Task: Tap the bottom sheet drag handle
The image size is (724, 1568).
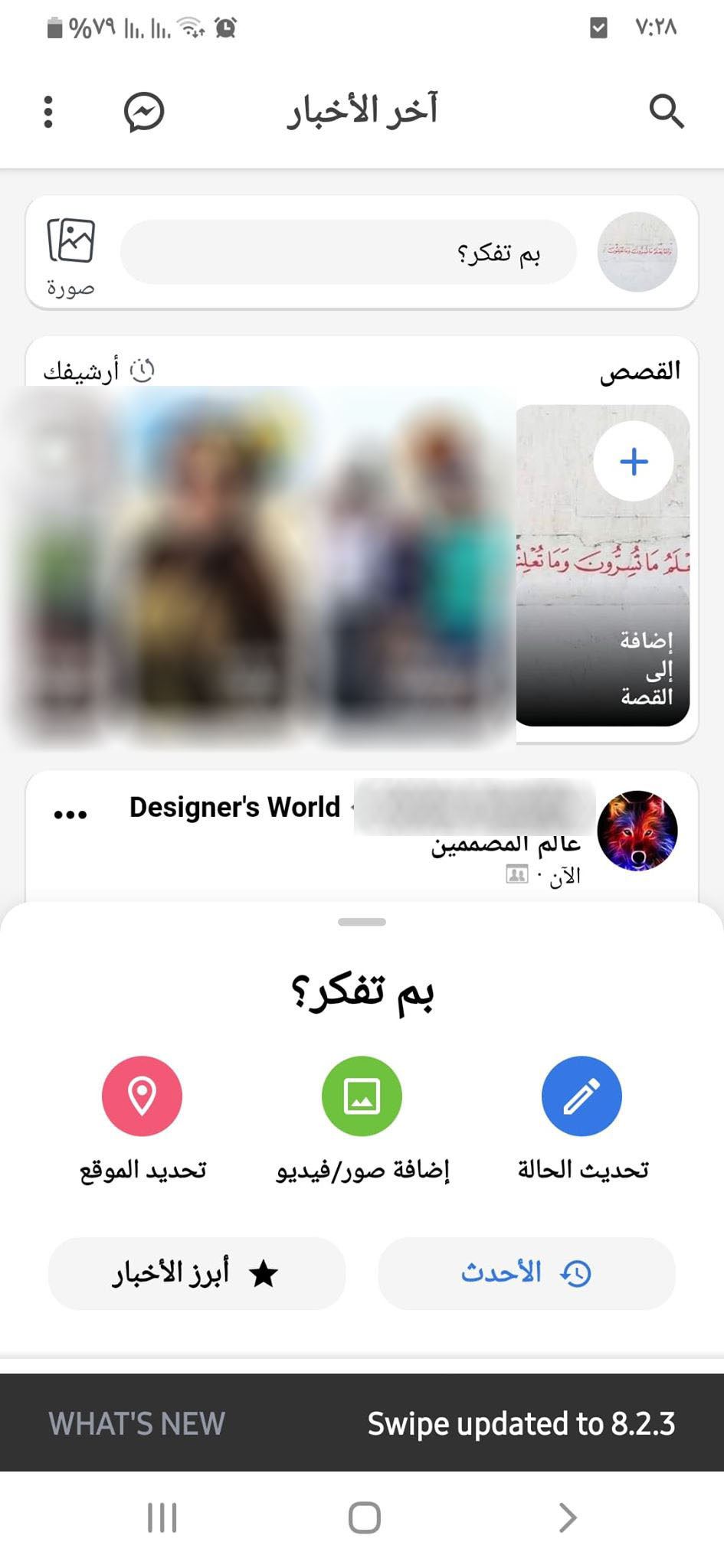Action: coord(362,922)
